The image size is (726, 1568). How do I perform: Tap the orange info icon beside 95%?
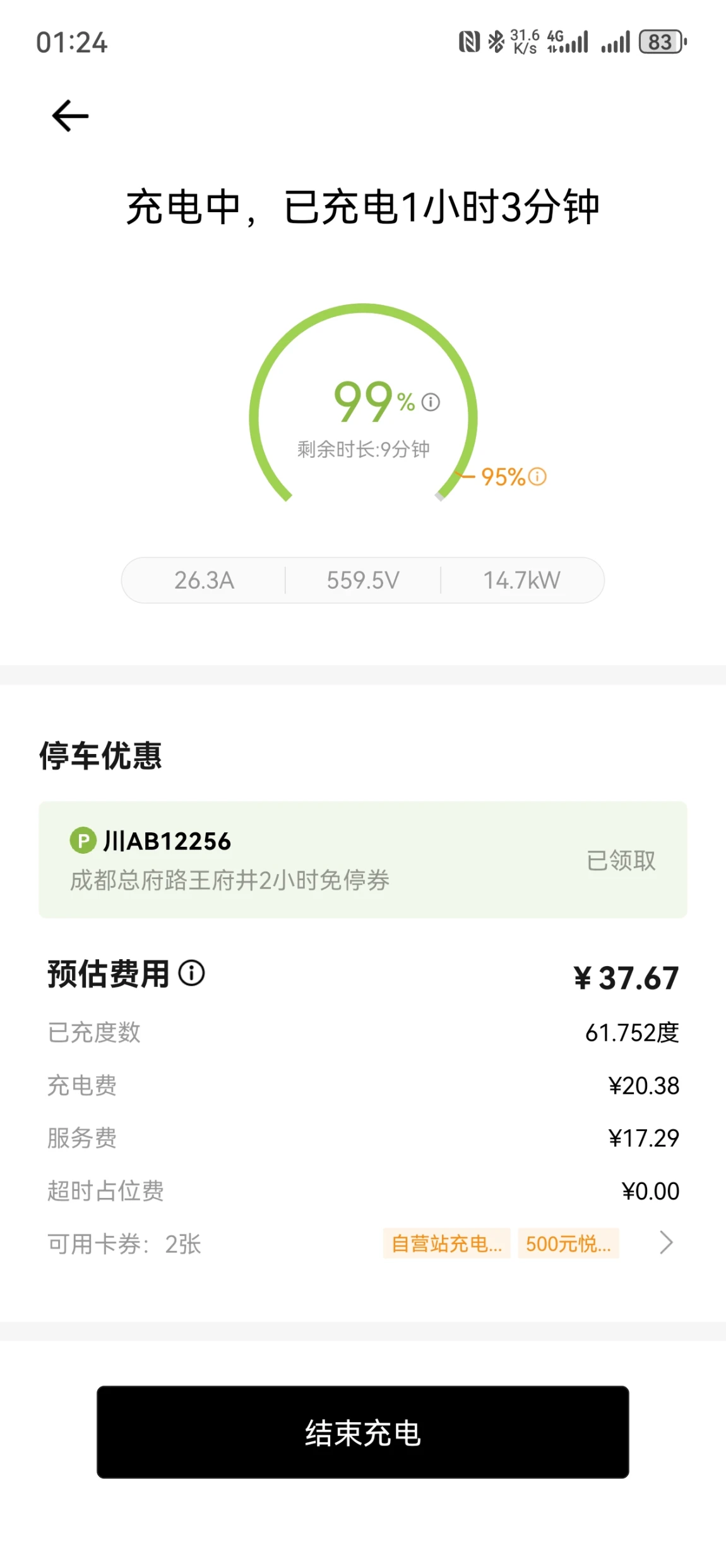537,477
